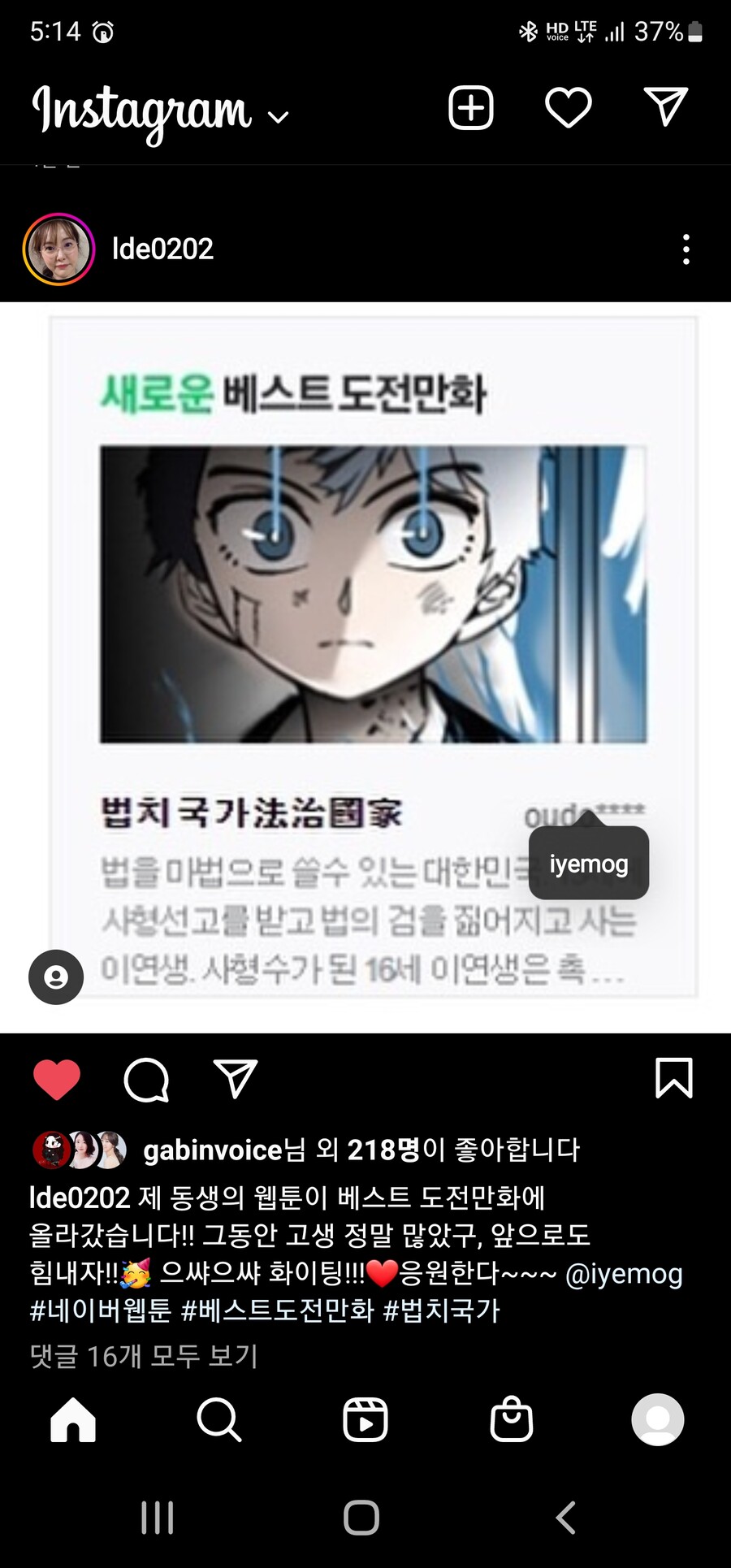Toggle tagged people icon on the photo
The width and height of the screenshot is (731, 1568).
click(56, 977)
